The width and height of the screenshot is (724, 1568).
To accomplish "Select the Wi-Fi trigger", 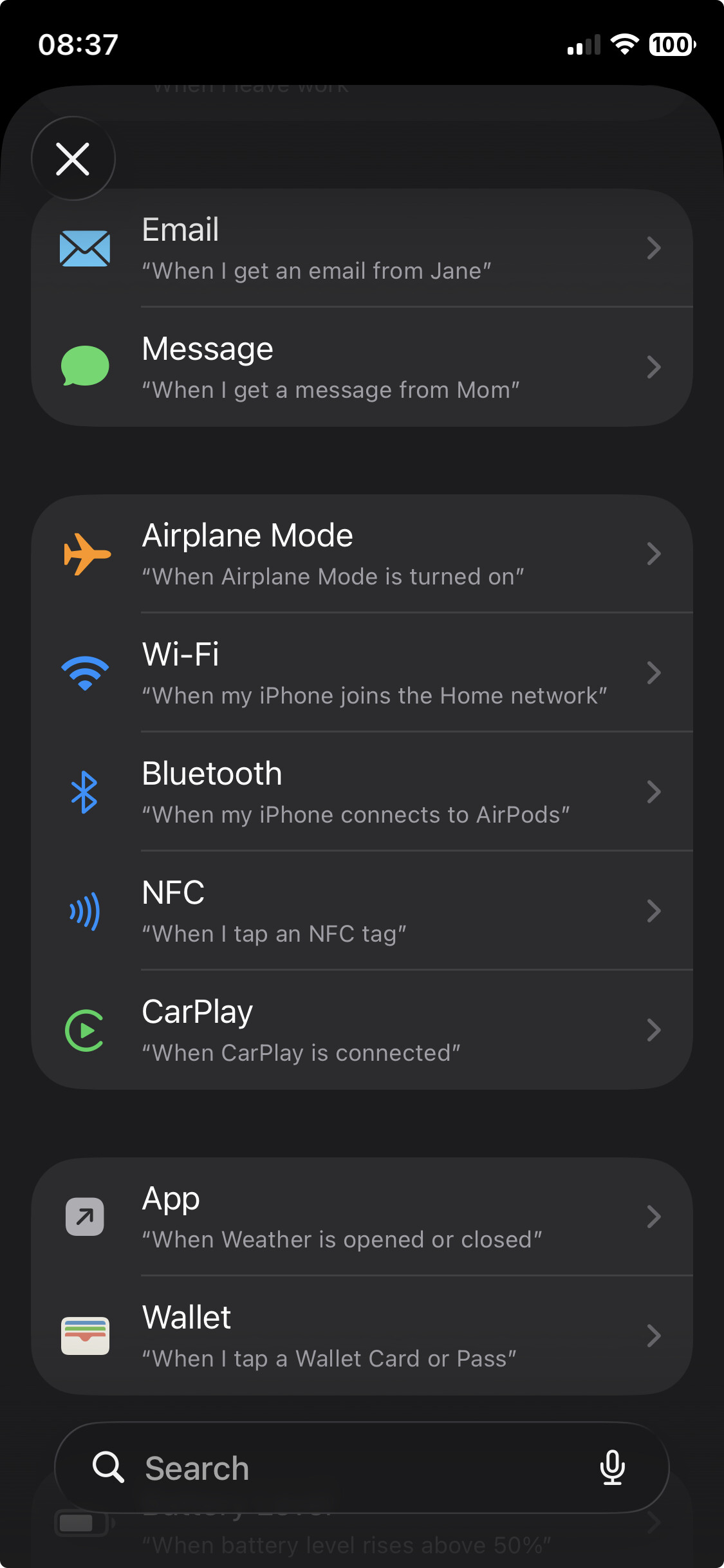I will [x=362, y=673].
